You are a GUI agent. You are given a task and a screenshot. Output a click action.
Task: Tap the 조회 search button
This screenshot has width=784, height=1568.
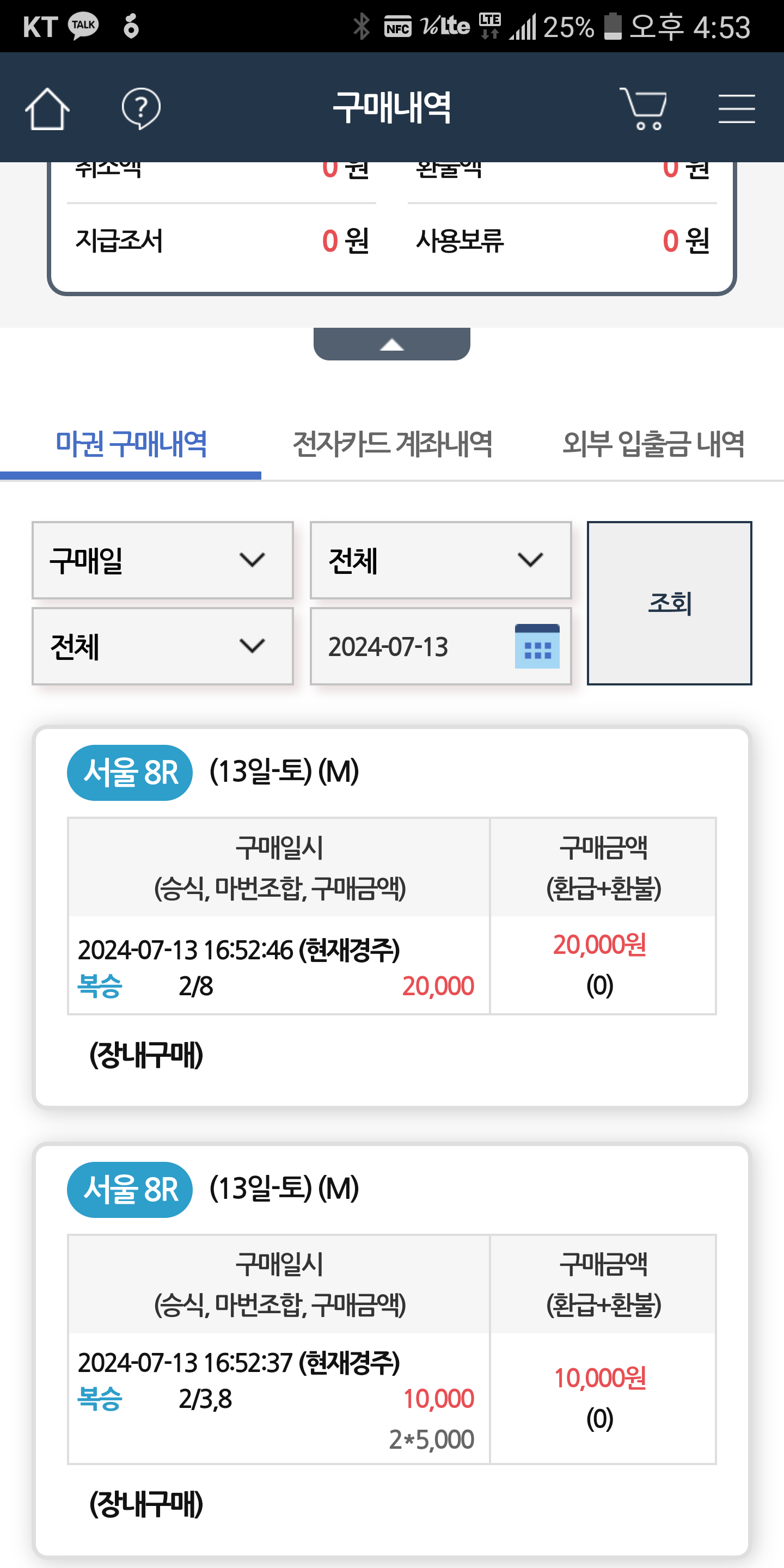click(669, 603)
